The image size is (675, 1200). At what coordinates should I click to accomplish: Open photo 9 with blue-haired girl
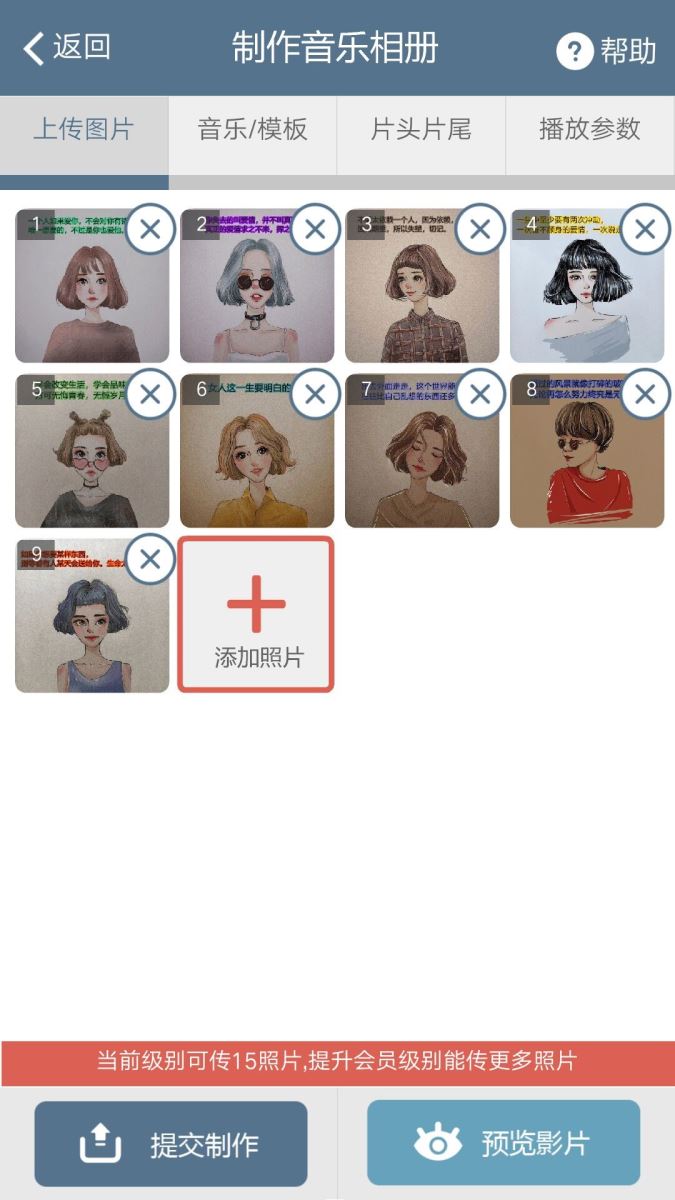click(85, 630)
